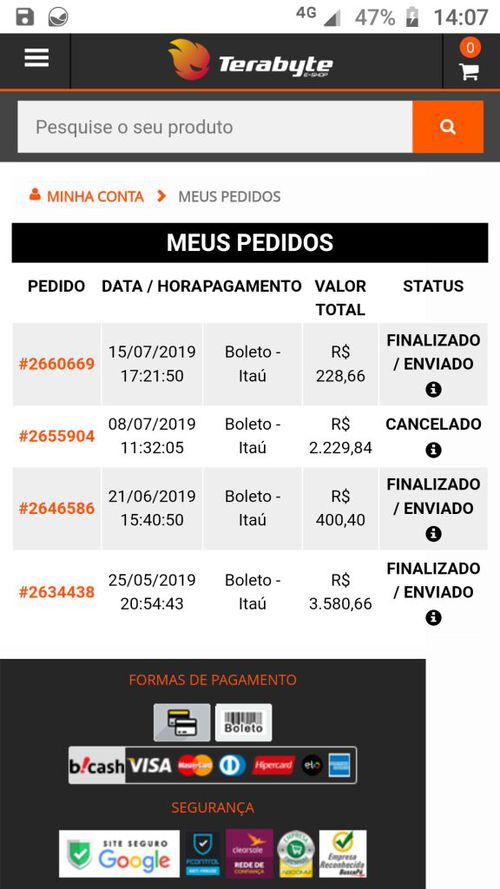
Task: Tap the orange search button
Action: point(448,127)
